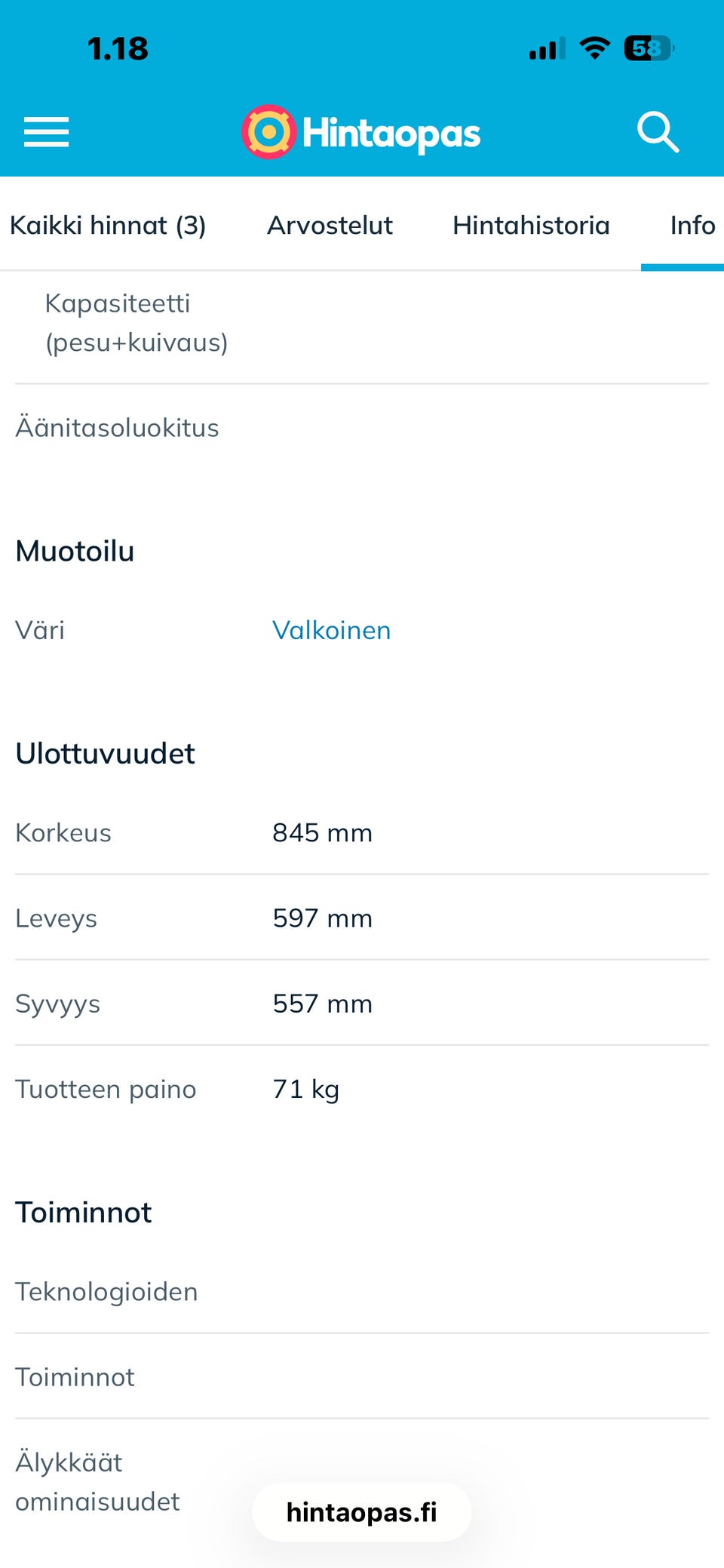Tap the battery level indicator
Image resolution: width=724 pixels, height=1568 pixels.
[647, 48]
